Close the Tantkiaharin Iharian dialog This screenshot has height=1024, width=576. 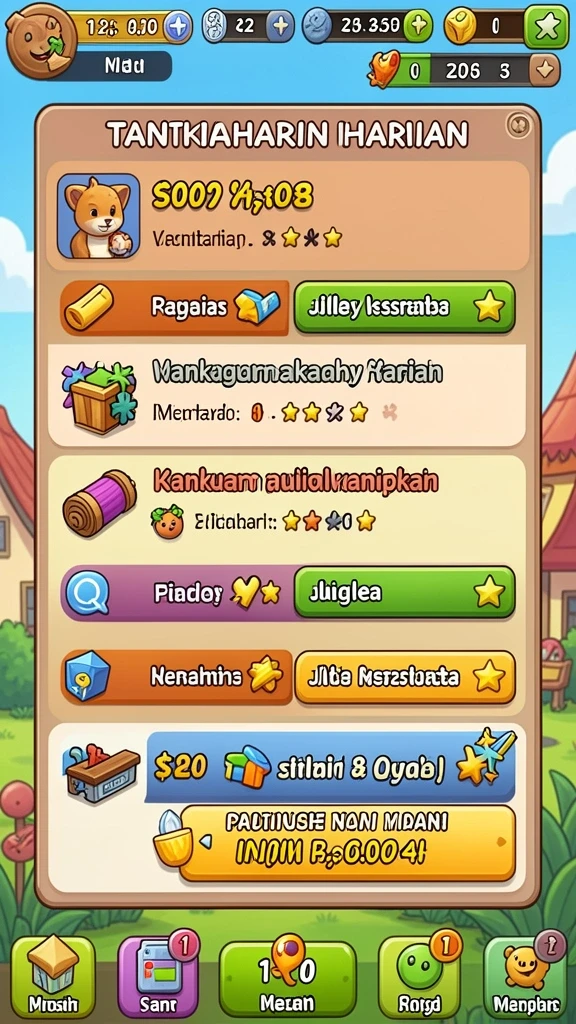[519, 124]
